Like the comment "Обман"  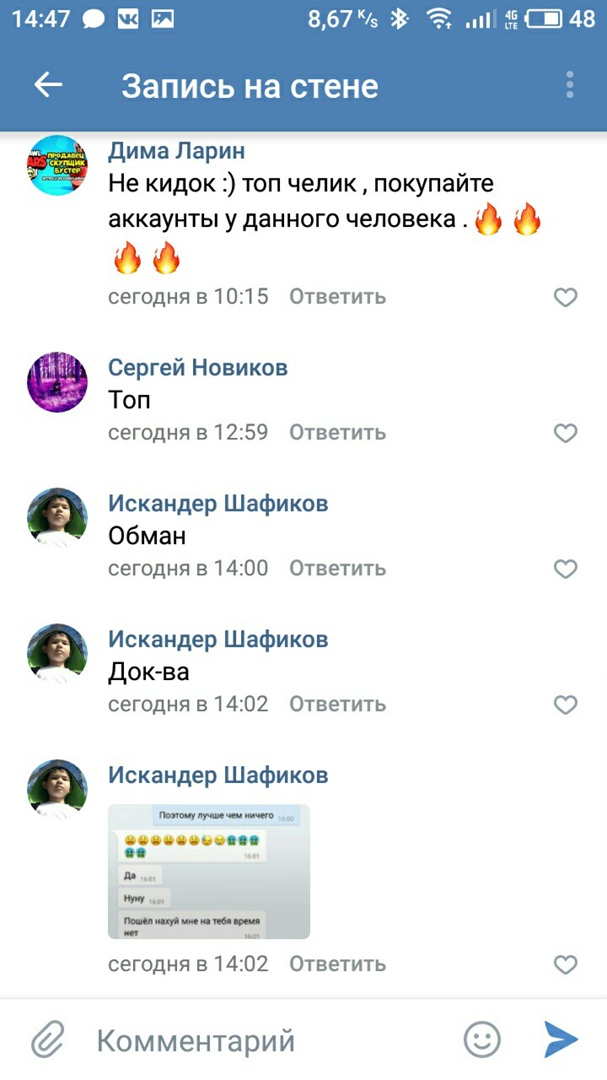pyautogui.click(x=565, y=569)
